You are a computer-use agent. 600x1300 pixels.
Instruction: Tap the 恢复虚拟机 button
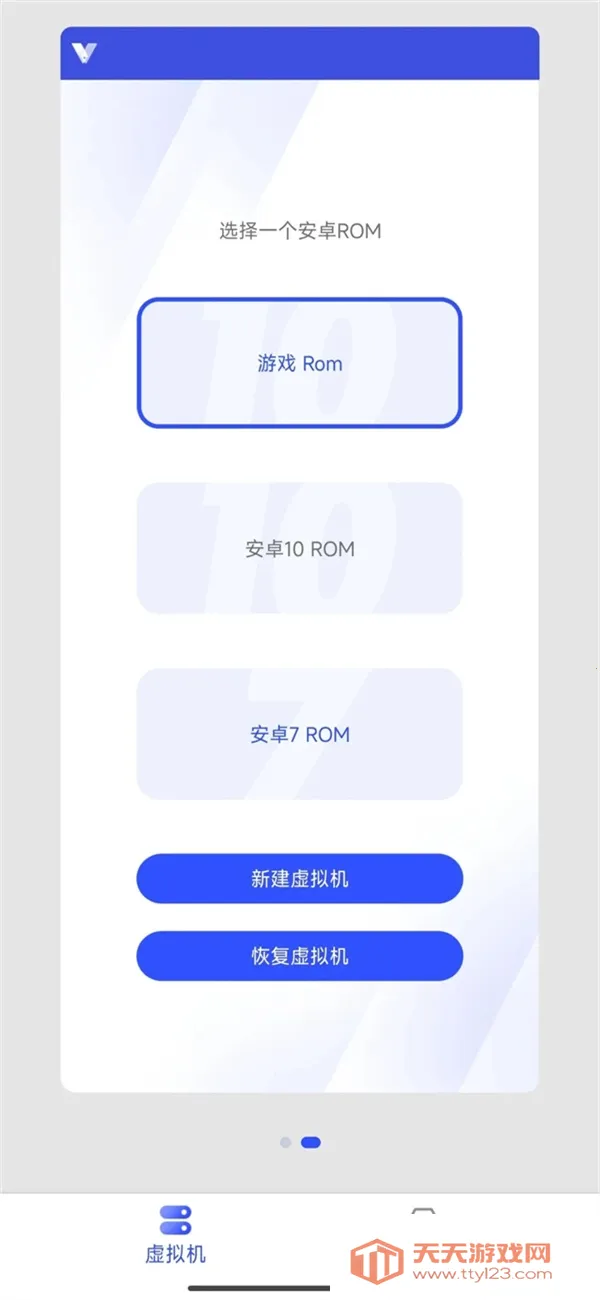pos(299,956)
